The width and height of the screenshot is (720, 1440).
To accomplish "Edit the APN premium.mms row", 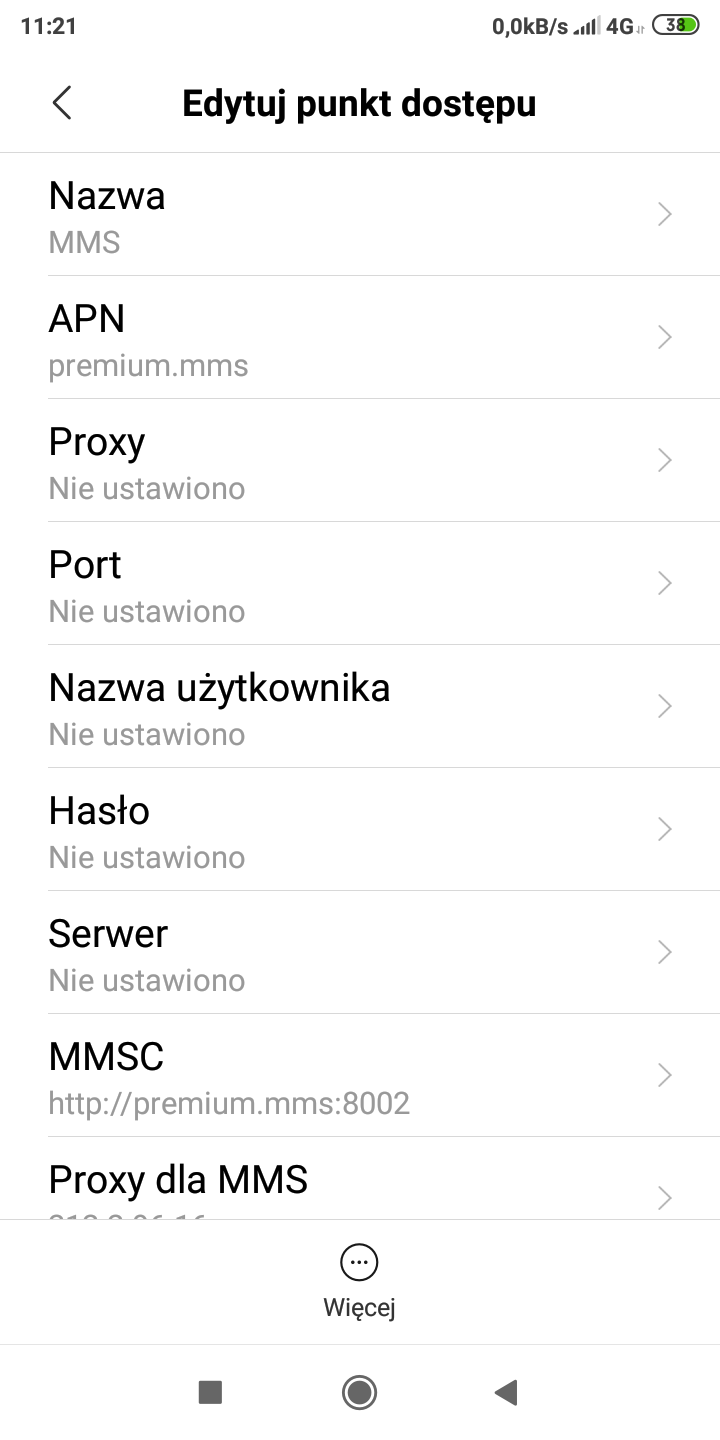I will pos(360,338).
